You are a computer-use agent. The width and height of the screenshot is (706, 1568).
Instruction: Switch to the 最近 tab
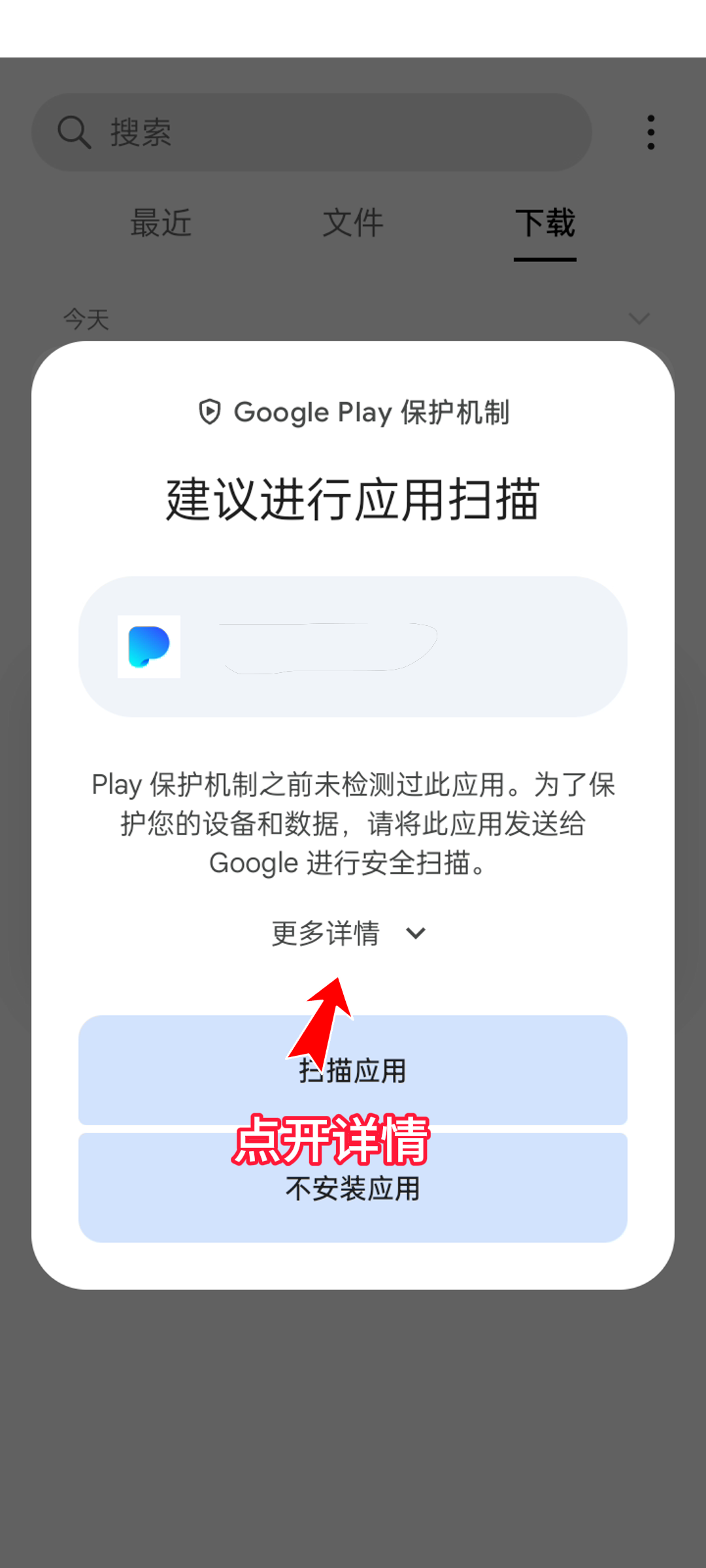[161, 223]
